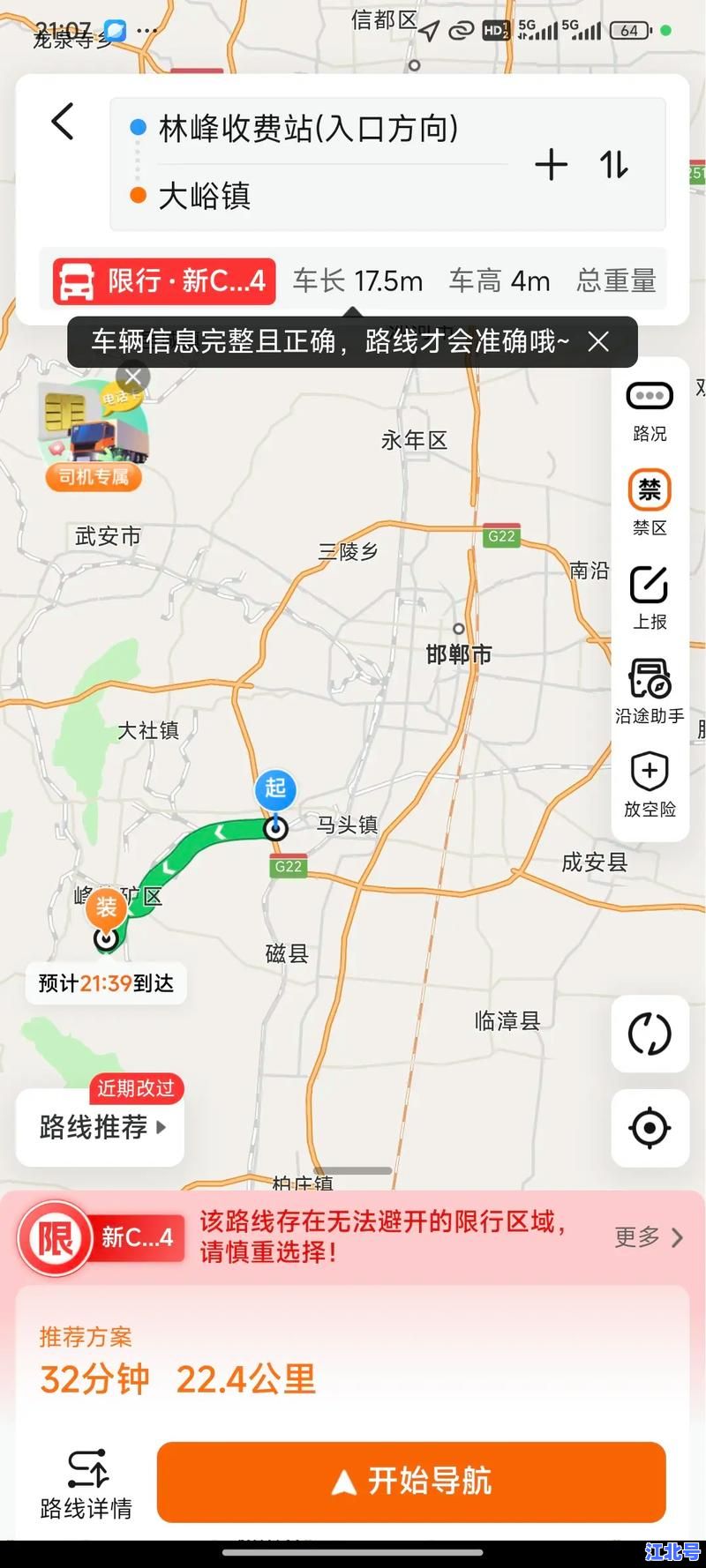Open the 总重量 weight setting

[x=616, y=280]
